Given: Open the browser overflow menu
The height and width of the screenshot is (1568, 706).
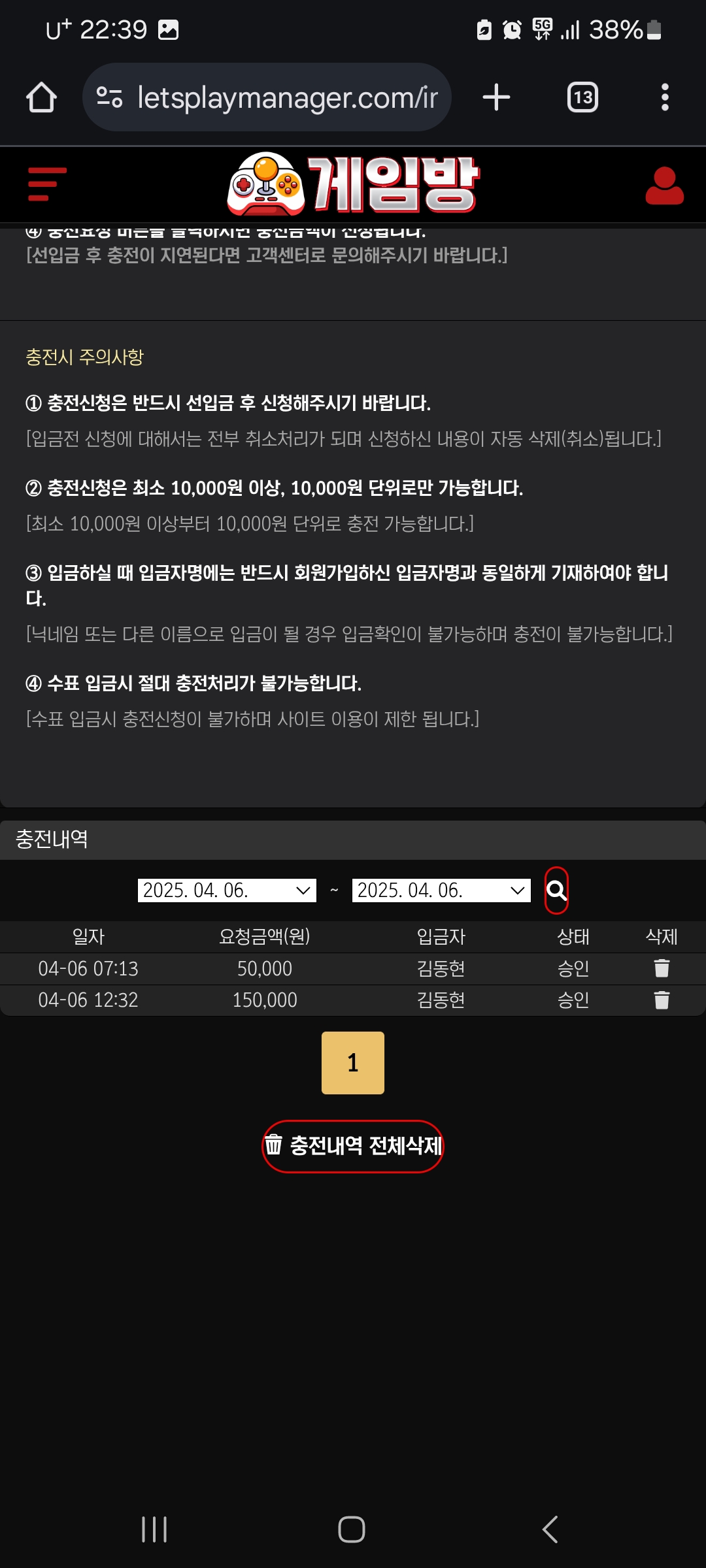Looking at the screenshot, I should pos(664,97).
